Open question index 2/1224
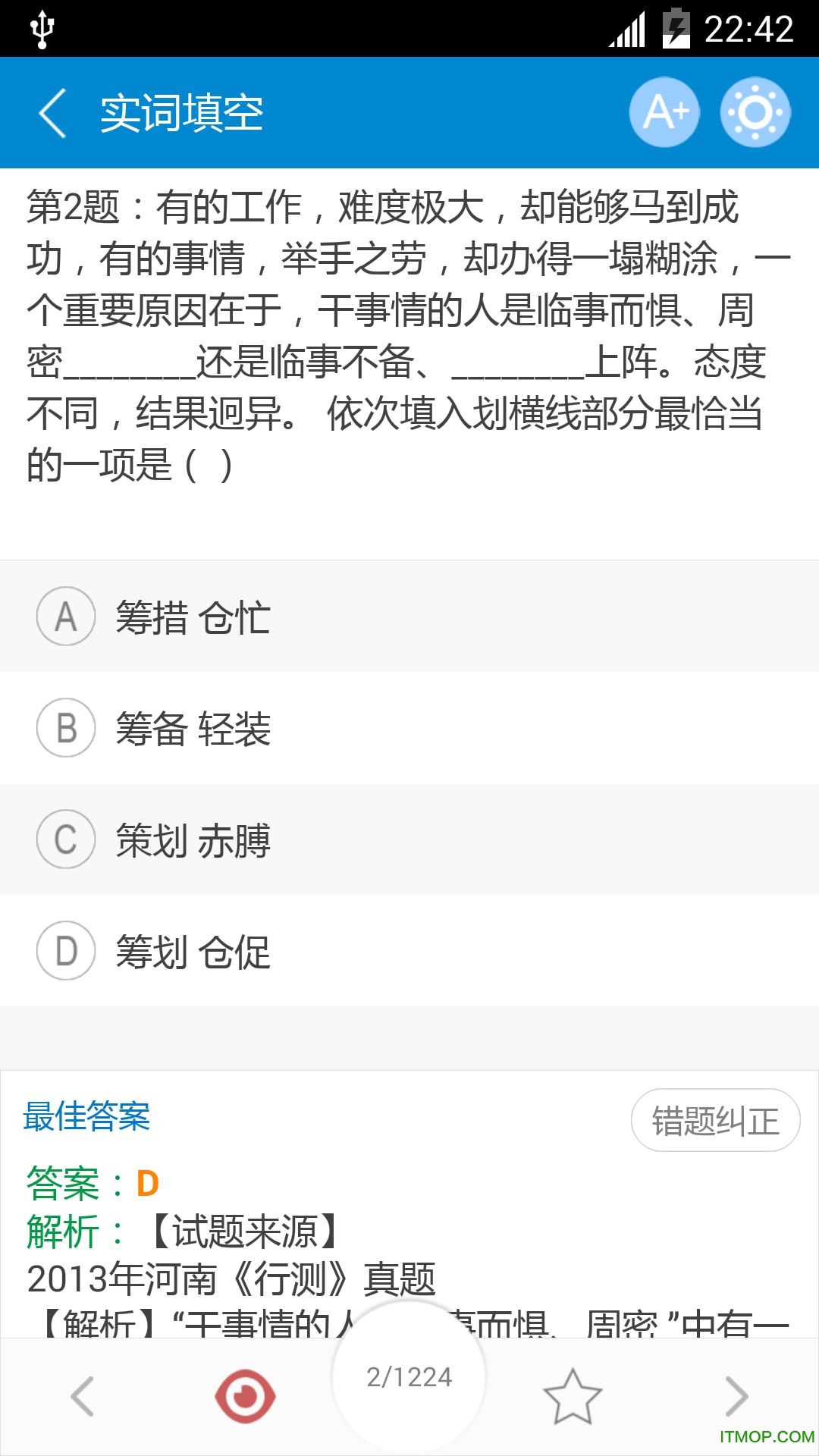The width and height of the screenshot is (819, 1456). click(409, 1377)
